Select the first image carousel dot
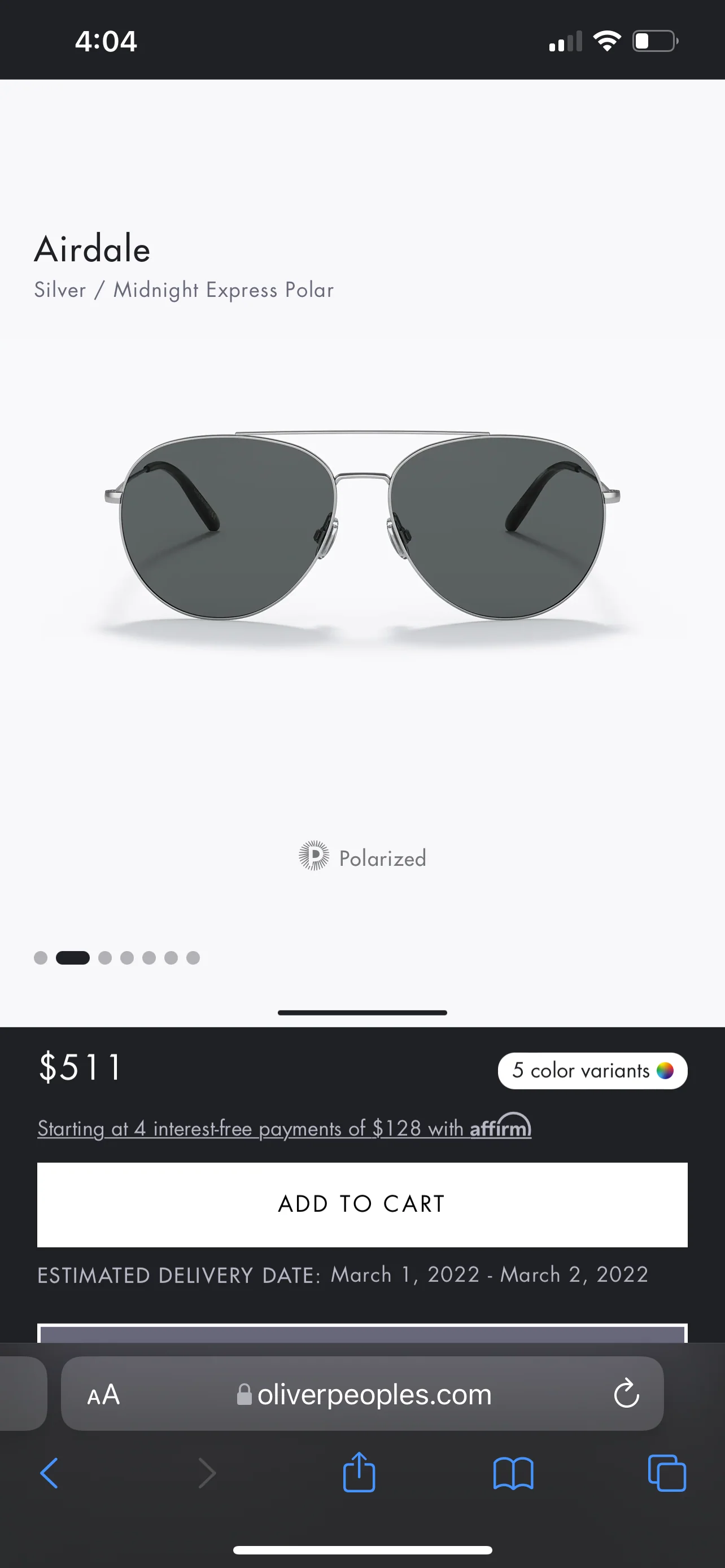The width and height of the screenshot is (725, 1568). (40, 957)
